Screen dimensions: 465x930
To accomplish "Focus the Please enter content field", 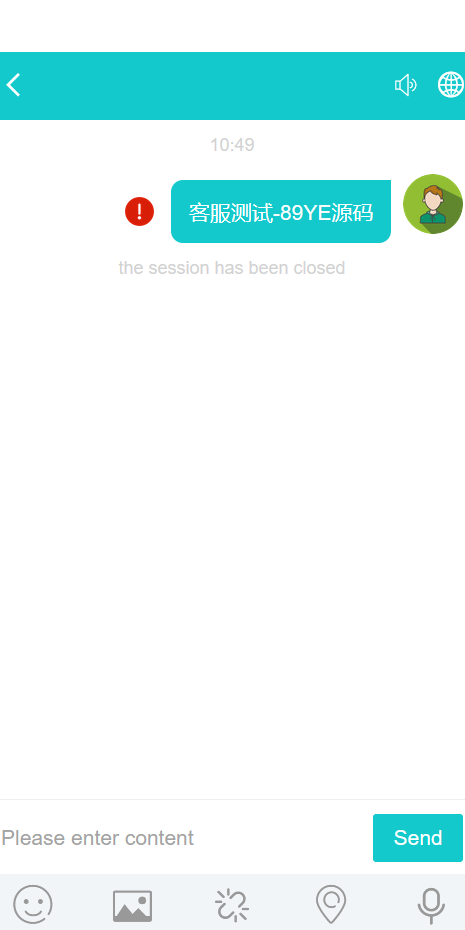I will [x=185, y=837].
